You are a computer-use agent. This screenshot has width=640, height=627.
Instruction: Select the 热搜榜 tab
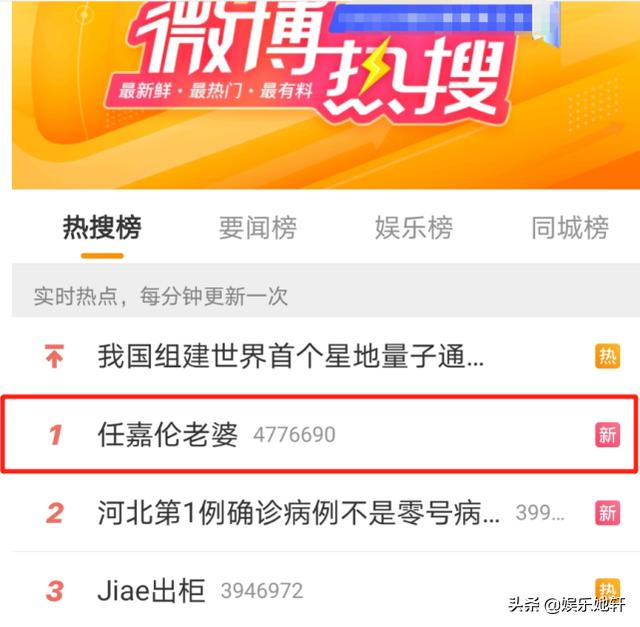click(101, 228)
